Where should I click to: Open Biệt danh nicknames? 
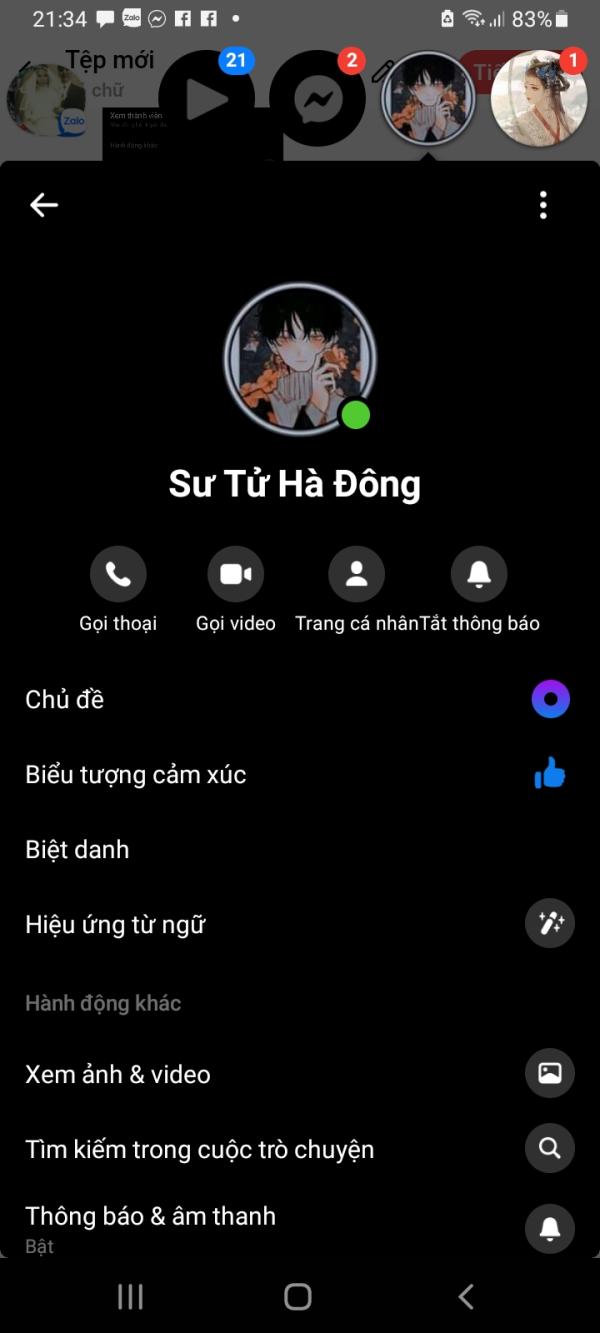click(x=300, y=849)
